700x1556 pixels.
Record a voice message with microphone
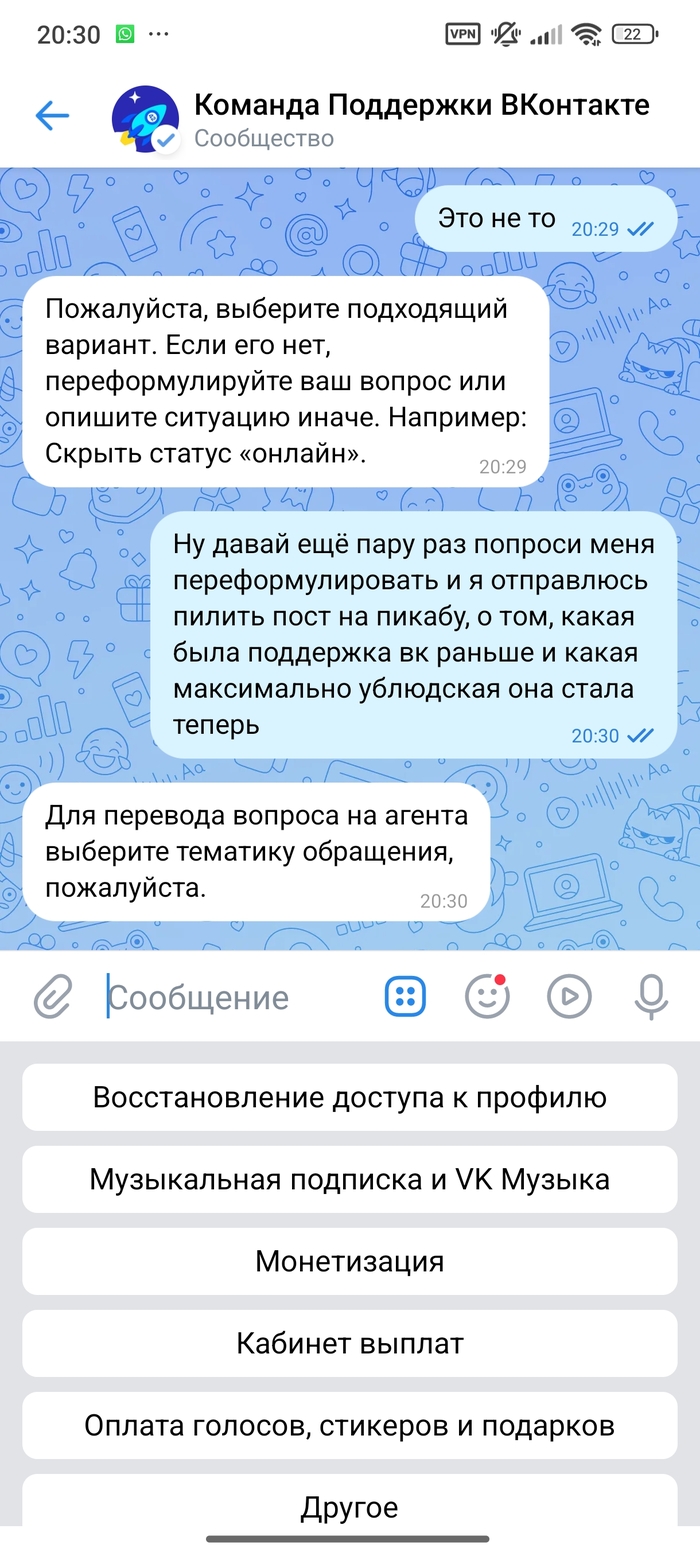651,996
